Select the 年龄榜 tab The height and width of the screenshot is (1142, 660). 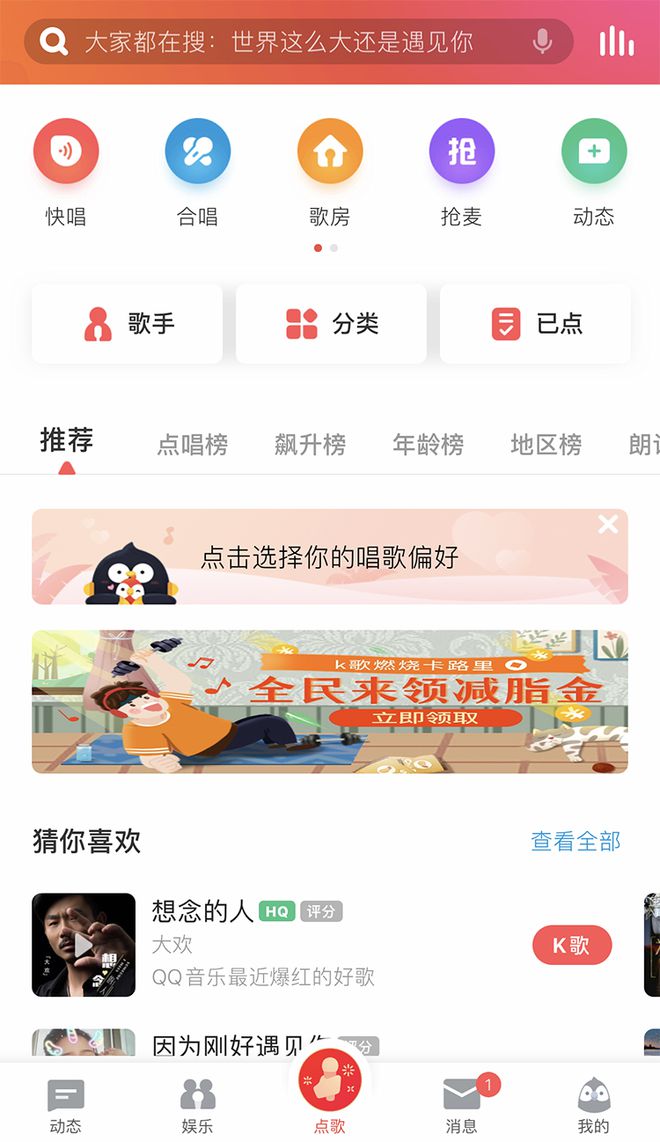(428, 444)
